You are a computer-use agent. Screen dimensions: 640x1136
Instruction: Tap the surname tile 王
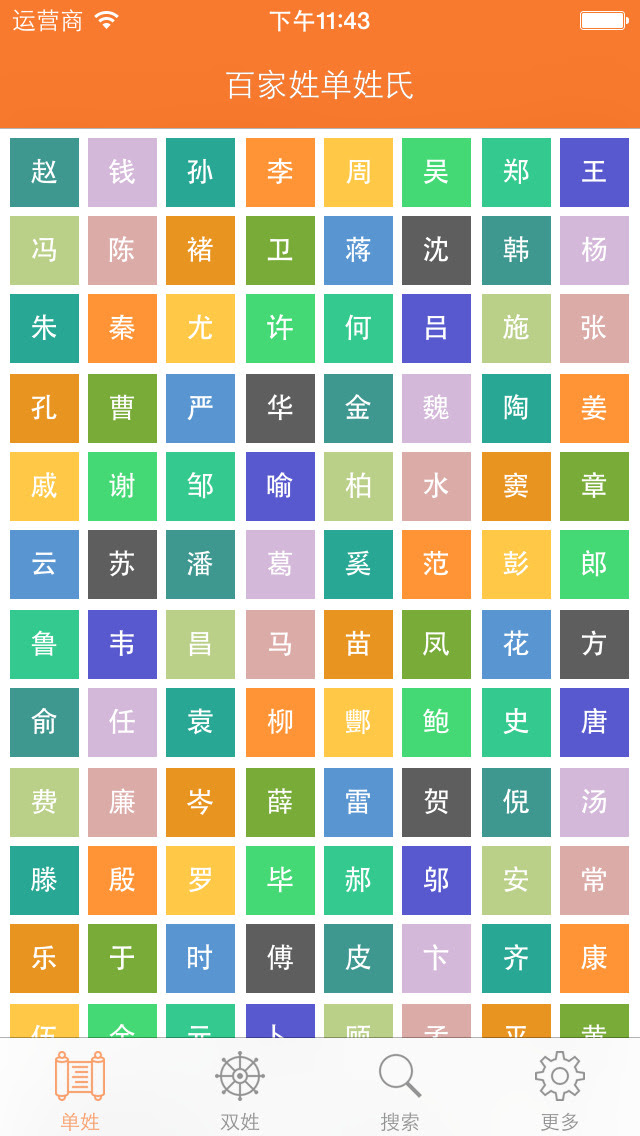coord(594,172)
